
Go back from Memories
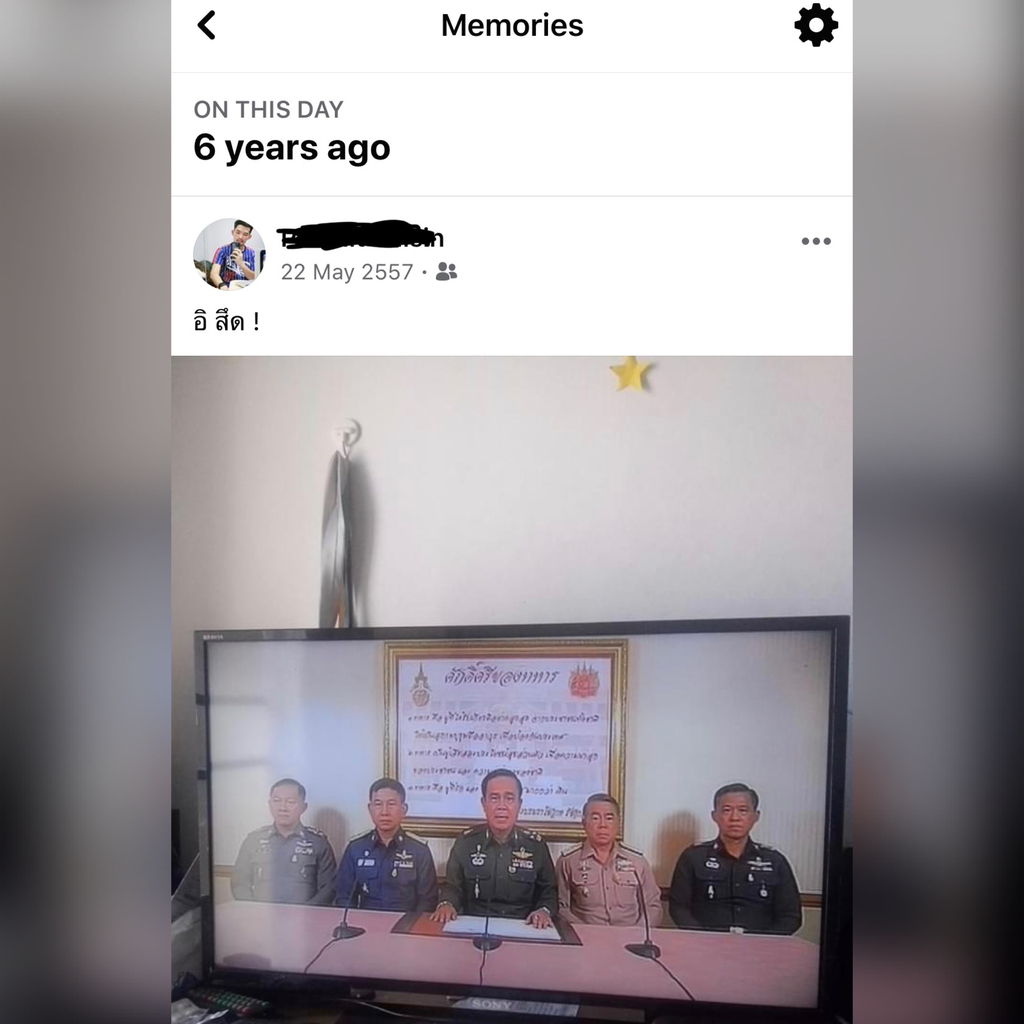[206, 25]
